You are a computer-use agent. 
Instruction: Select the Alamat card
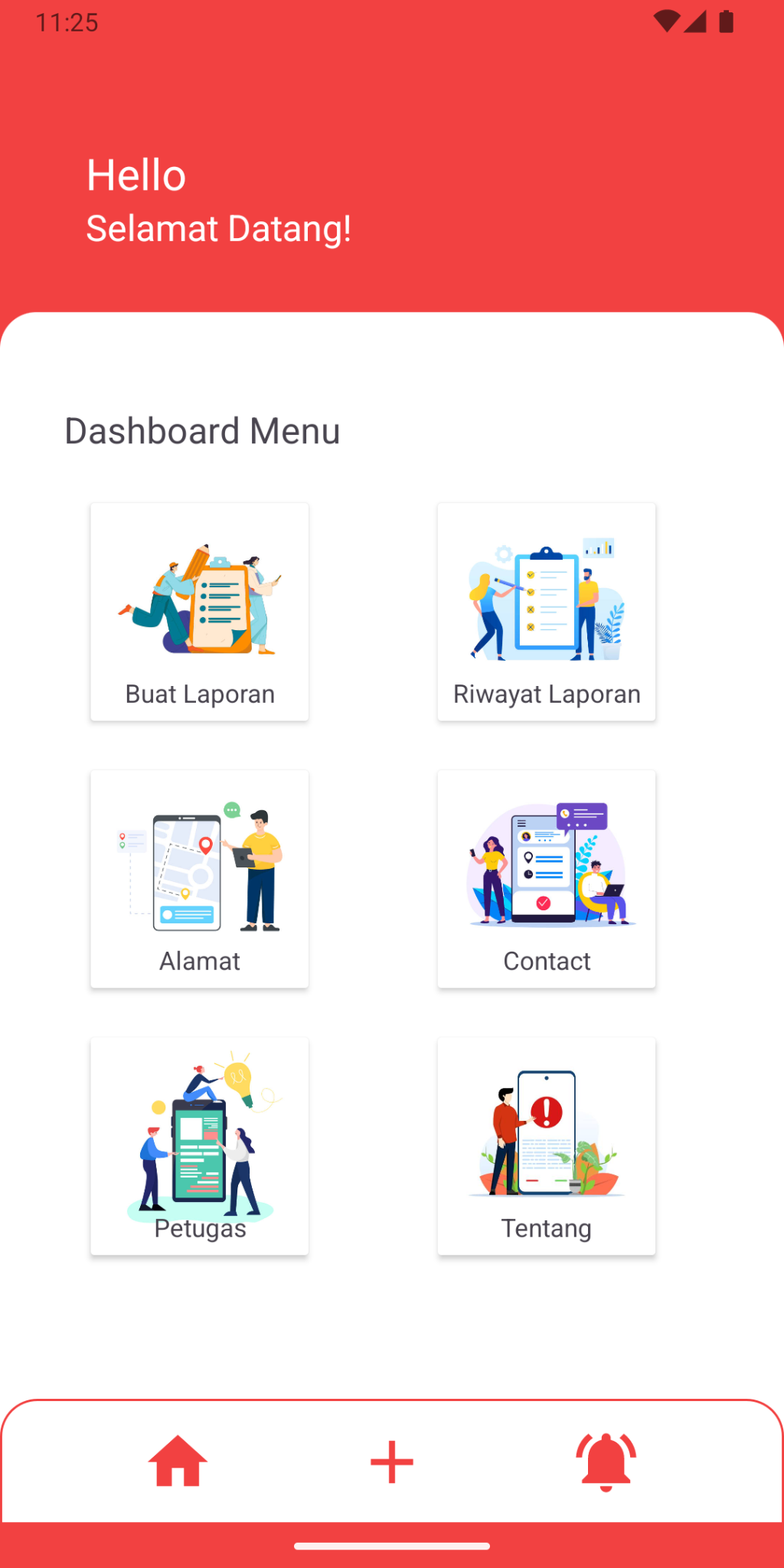click(199, 878)
